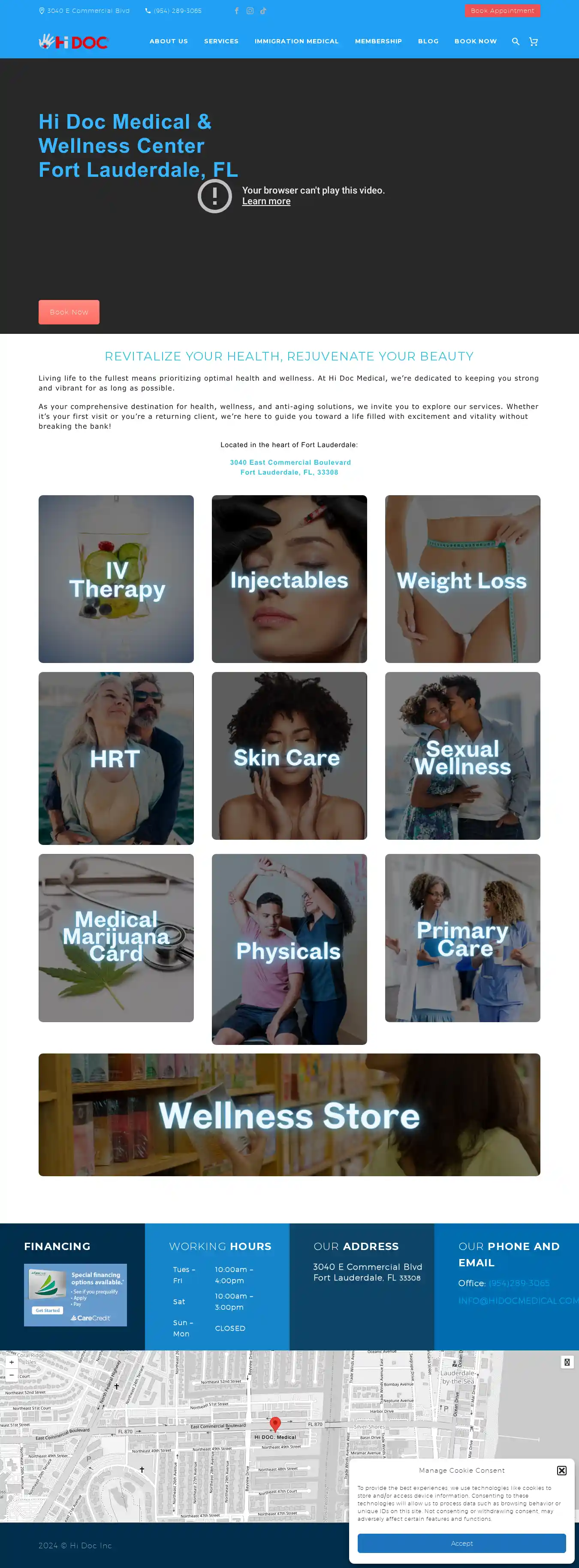Select the Injectables service card
579x1568 pixels.
point(289,579)
